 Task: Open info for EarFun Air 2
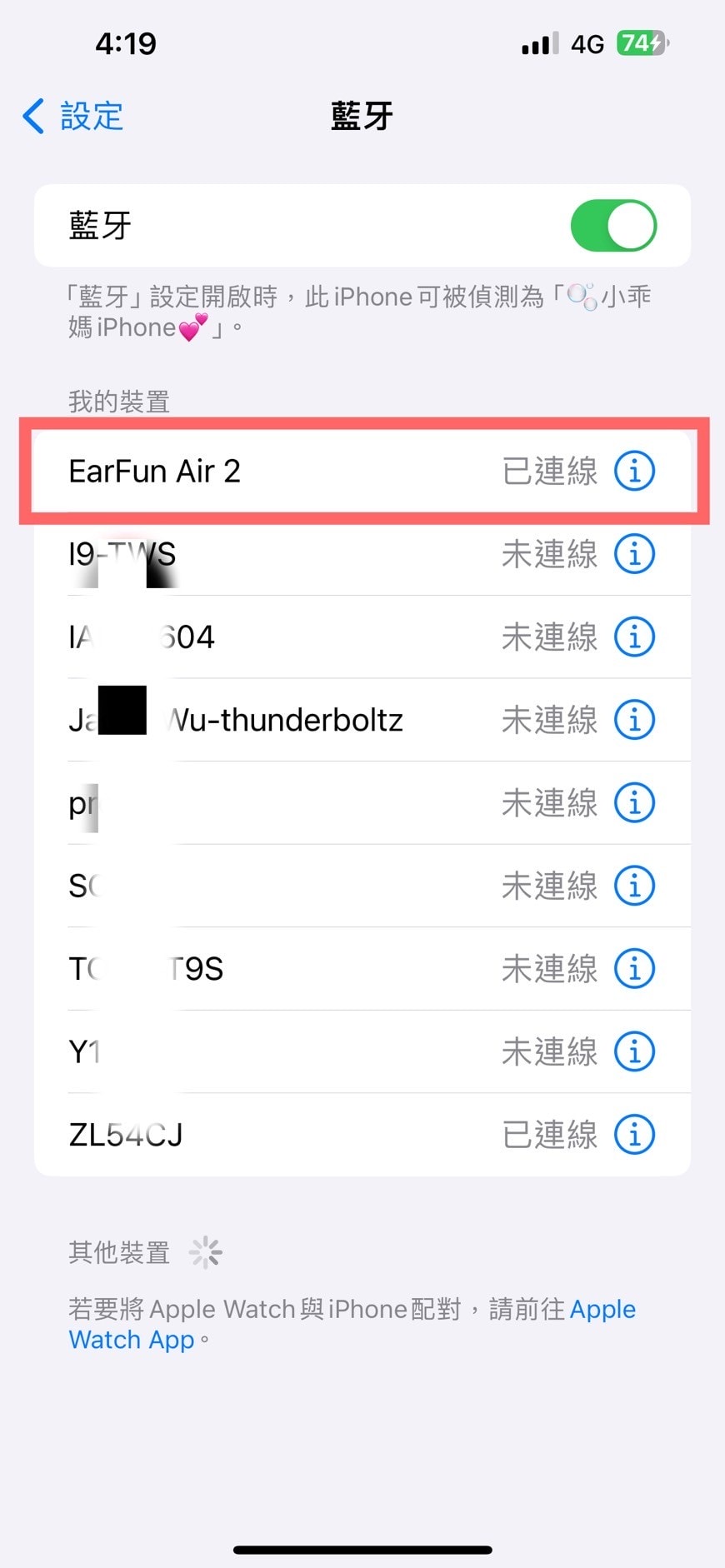(634, 471)
